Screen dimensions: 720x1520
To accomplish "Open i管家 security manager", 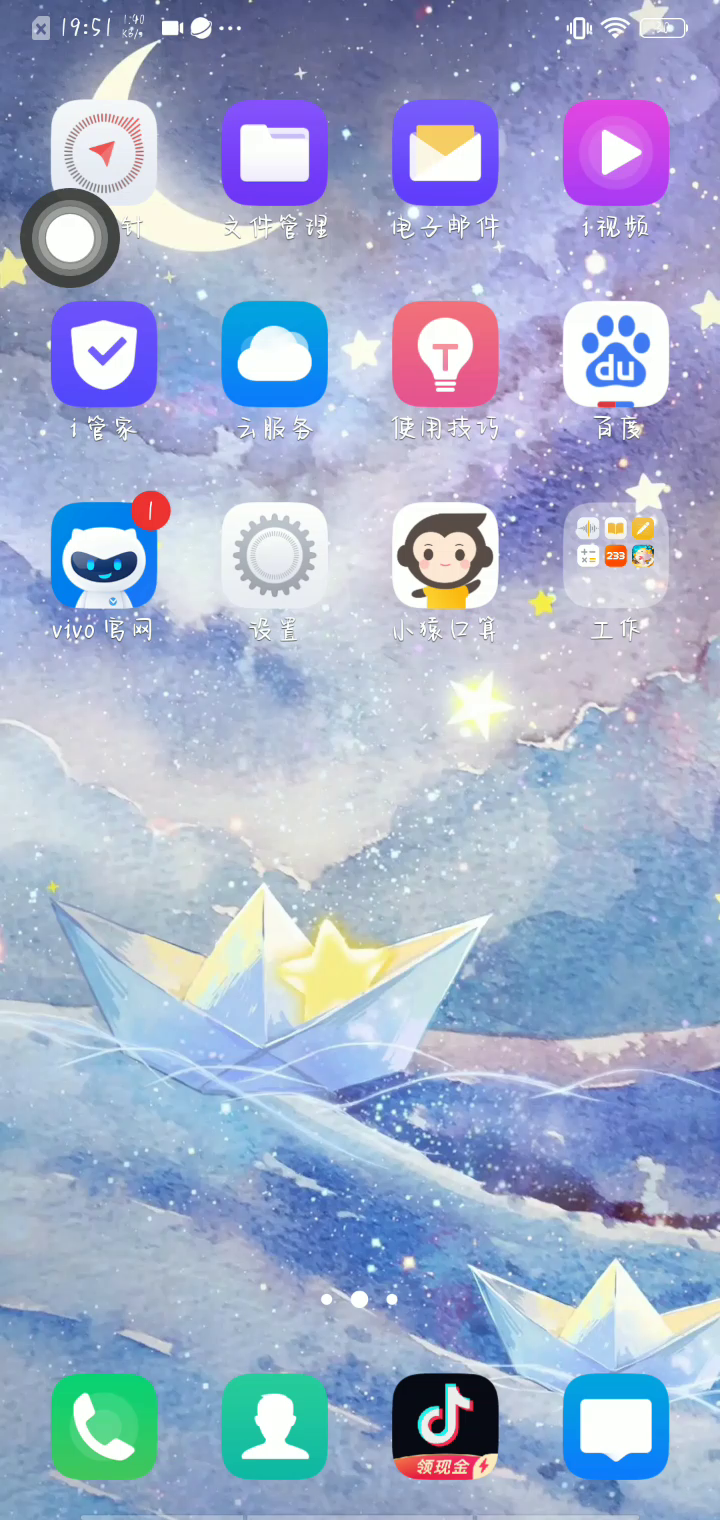I will pyautogui.click(x=104, y=353).
